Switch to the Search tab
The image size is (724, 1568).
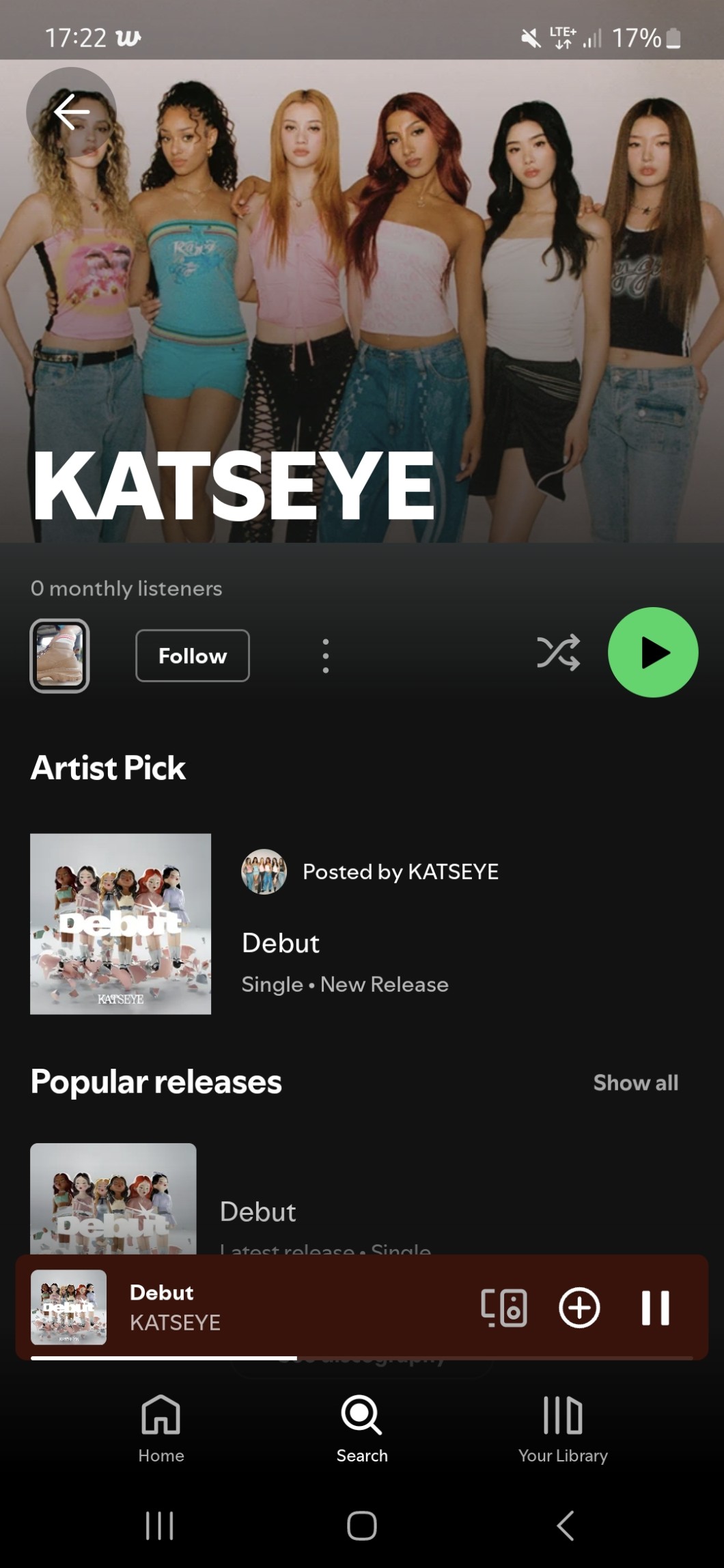click(x=362, y=1426)
